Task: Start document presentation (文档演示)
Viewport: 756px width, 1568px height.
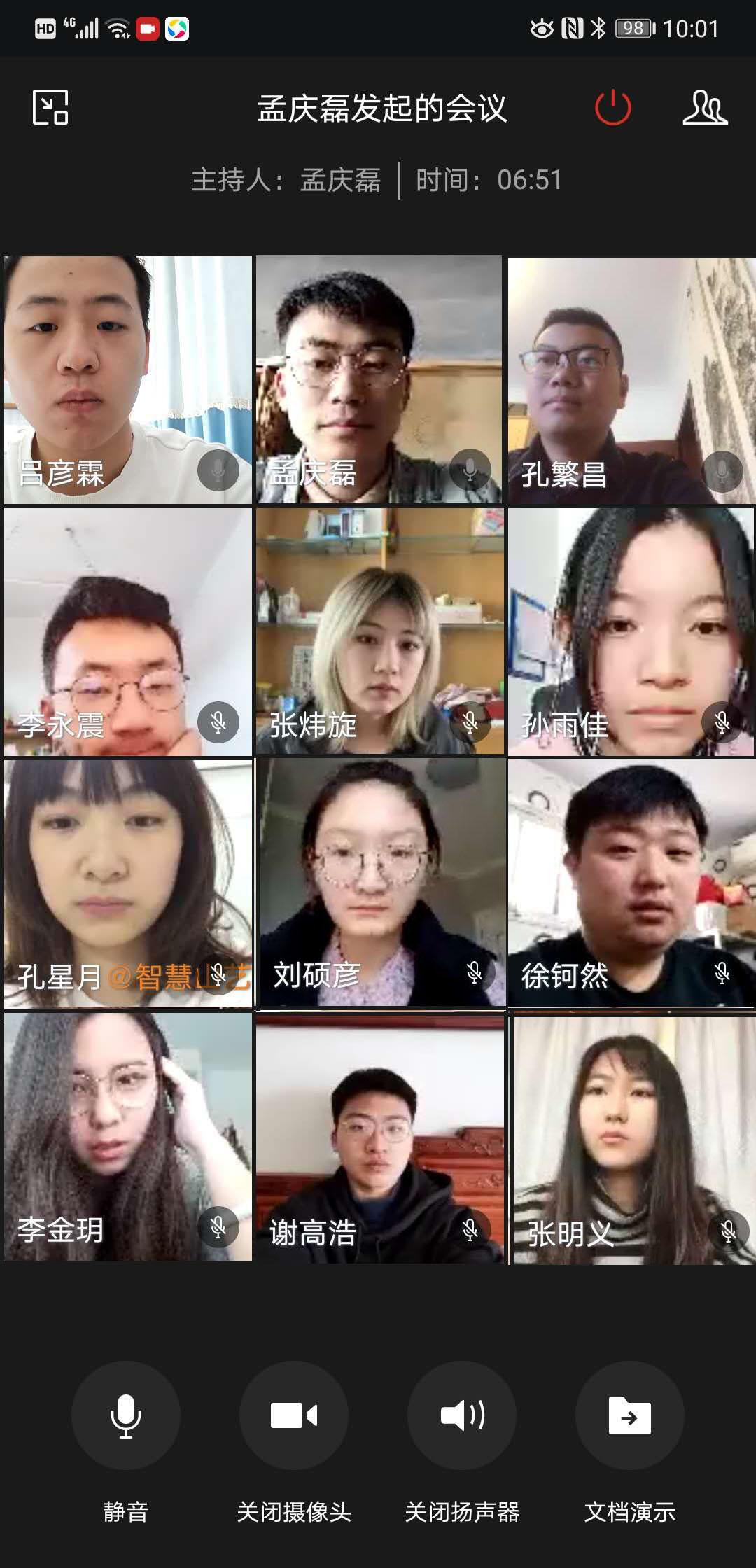Action: pos(630,1415)
